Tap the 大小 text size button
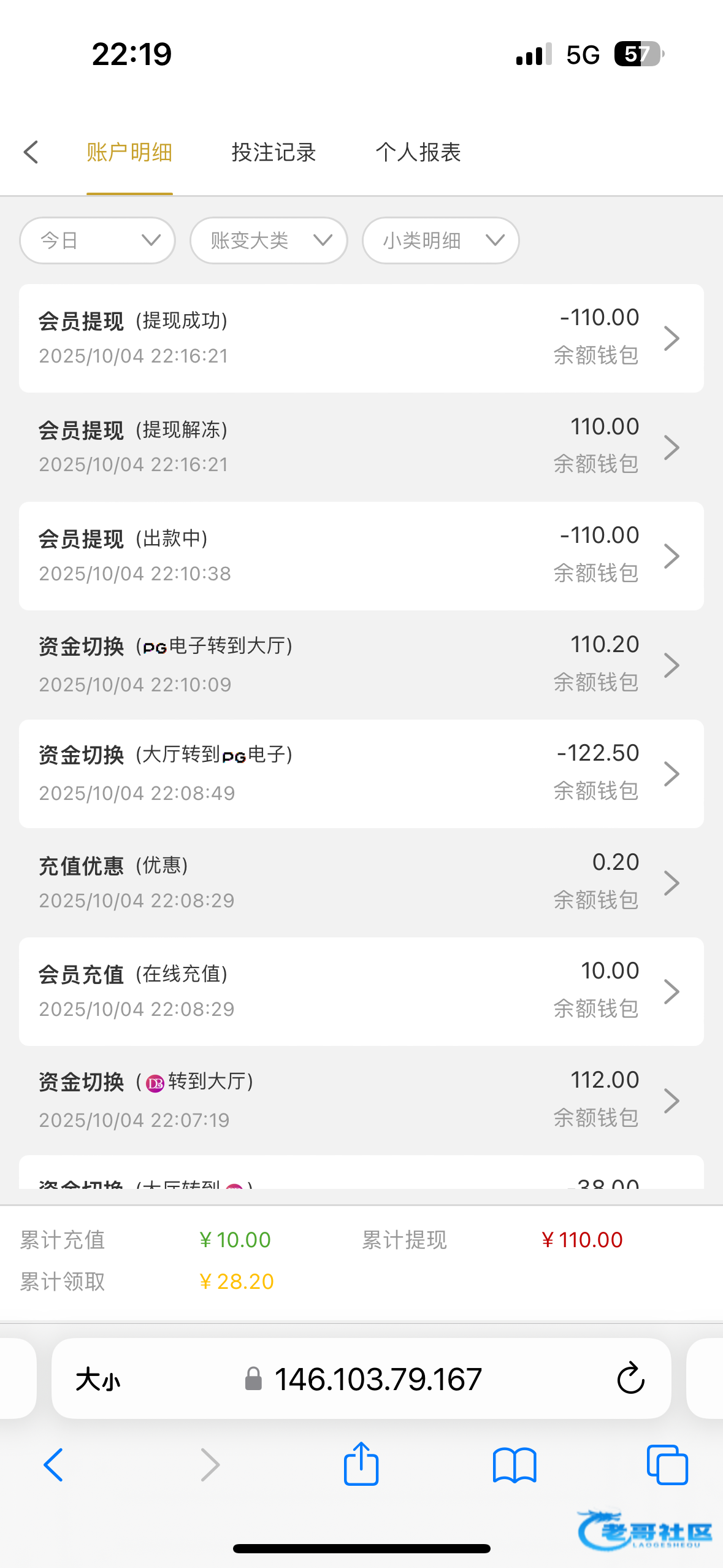This screenshot has width=723, height=1568. [x=98, y=1380]
